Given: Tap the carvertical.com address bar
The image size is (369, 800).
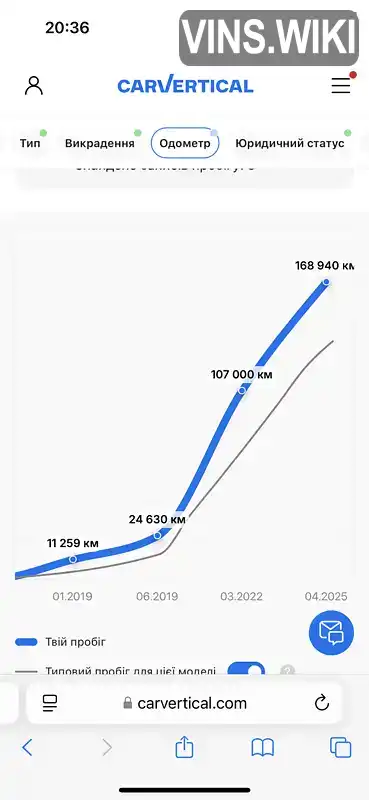Looking at the screenshot, I should [x=185, y=703].
